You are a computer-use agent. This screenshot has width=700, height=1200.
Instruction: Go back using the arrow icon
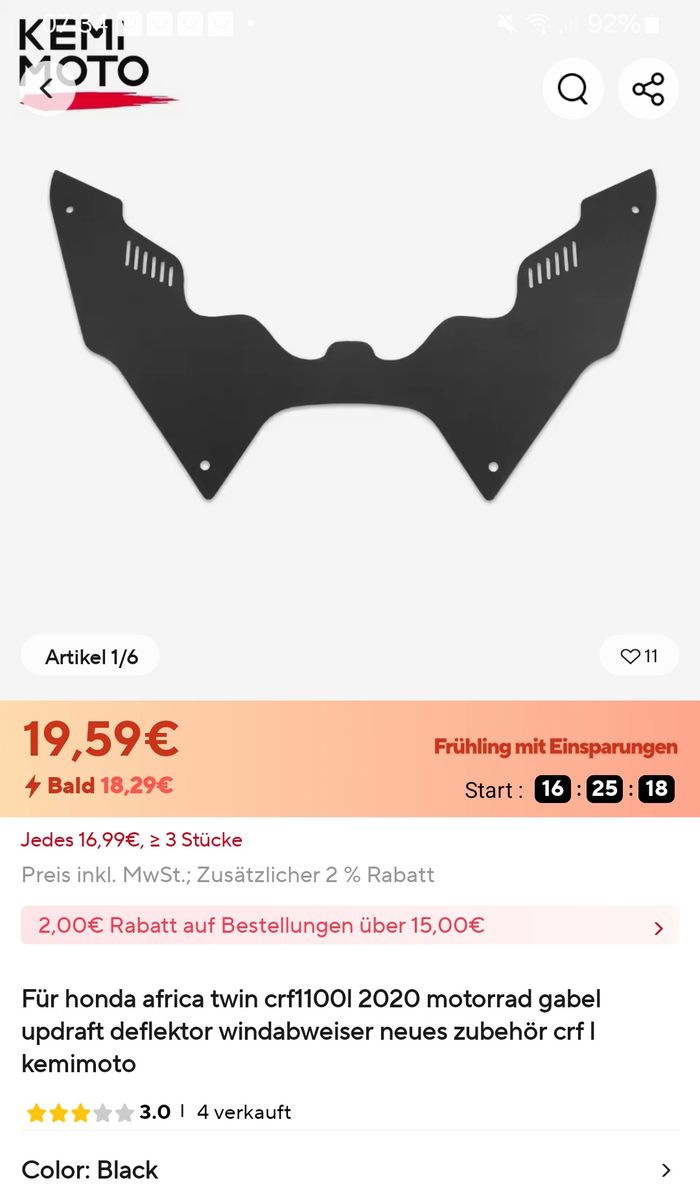click(46, 88)
